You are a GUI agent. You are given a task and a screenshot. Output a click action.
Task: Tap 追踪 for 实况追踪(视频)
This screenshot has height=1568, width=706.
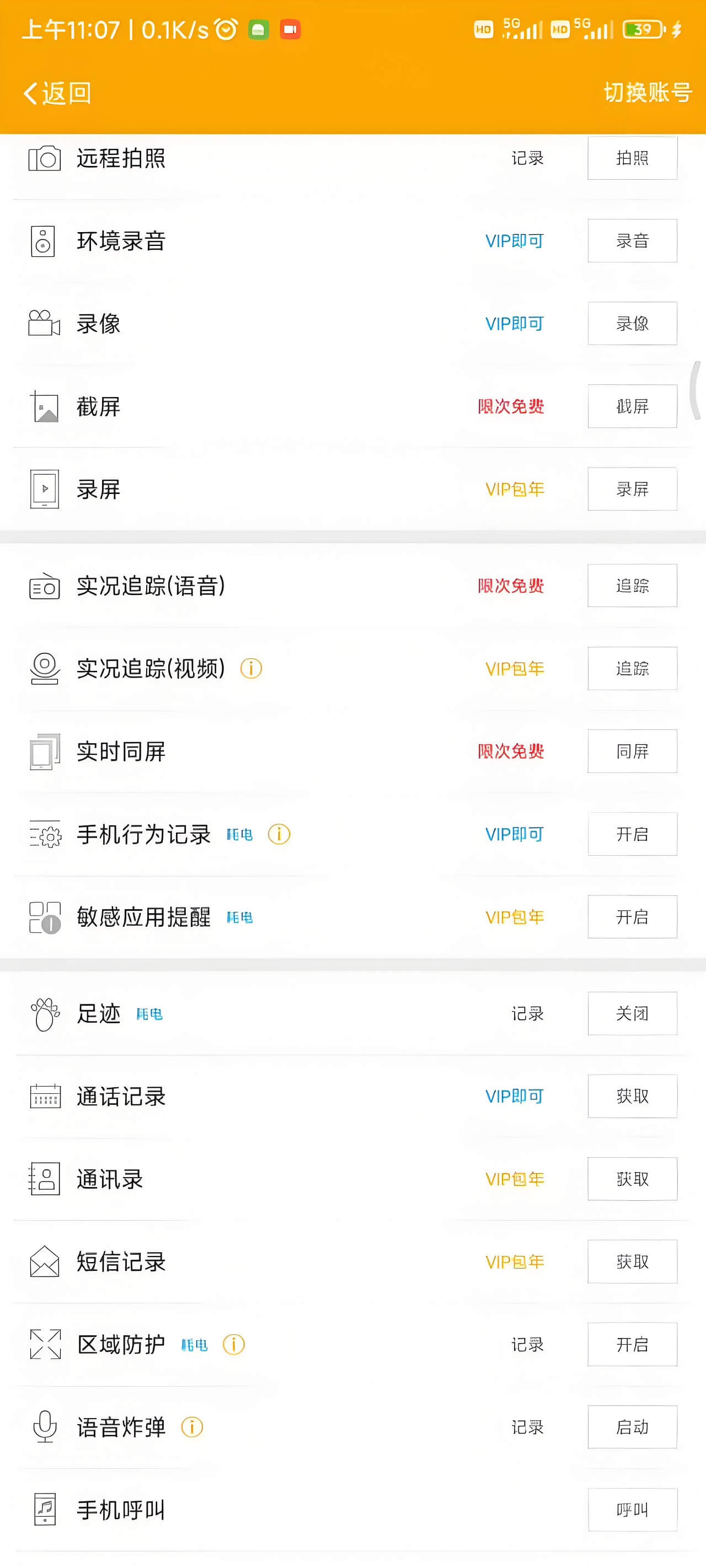pos(632,668)
